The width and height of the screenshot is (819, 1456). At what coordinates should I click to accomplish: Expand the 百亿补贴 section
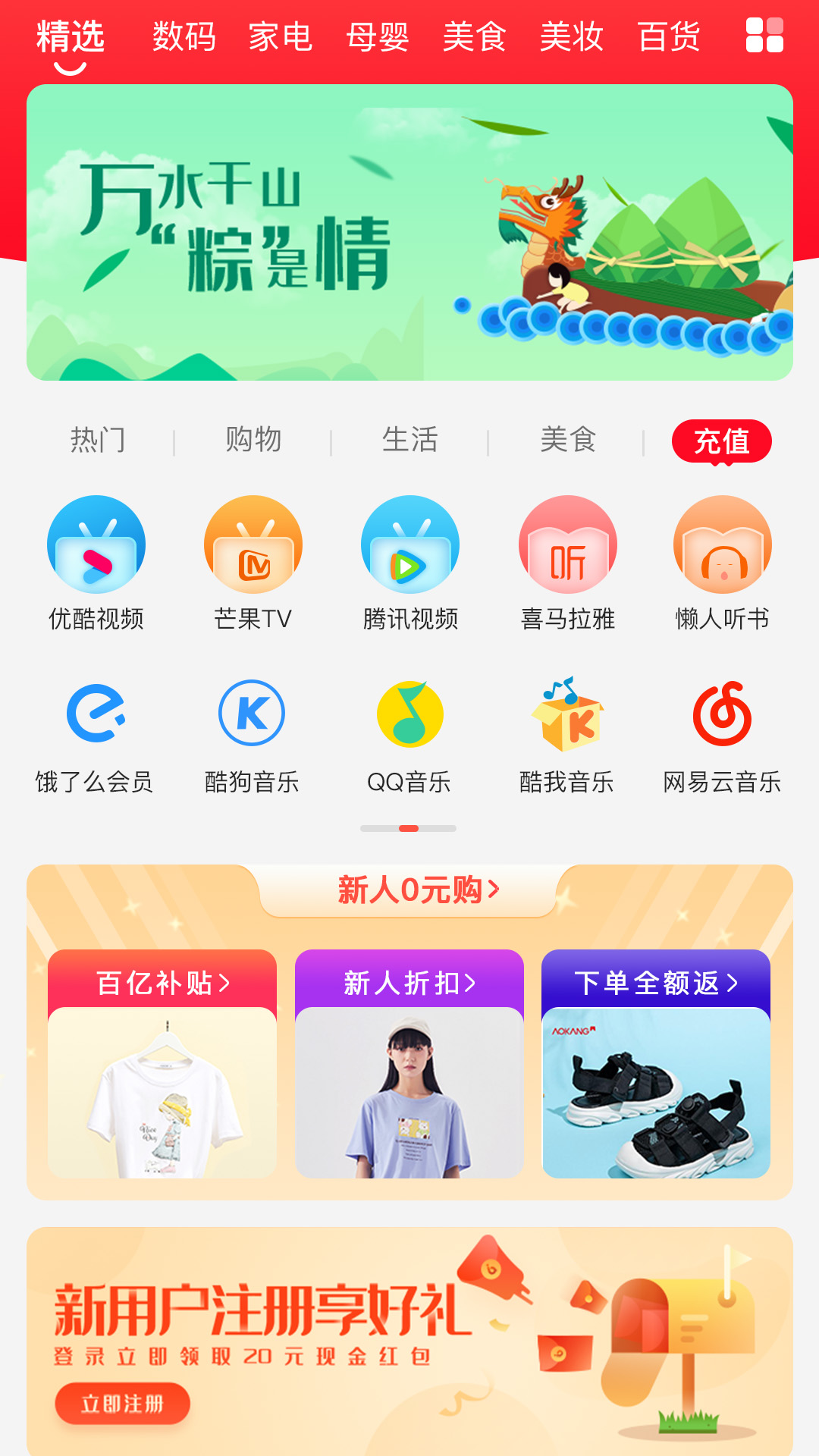point(162,981)
